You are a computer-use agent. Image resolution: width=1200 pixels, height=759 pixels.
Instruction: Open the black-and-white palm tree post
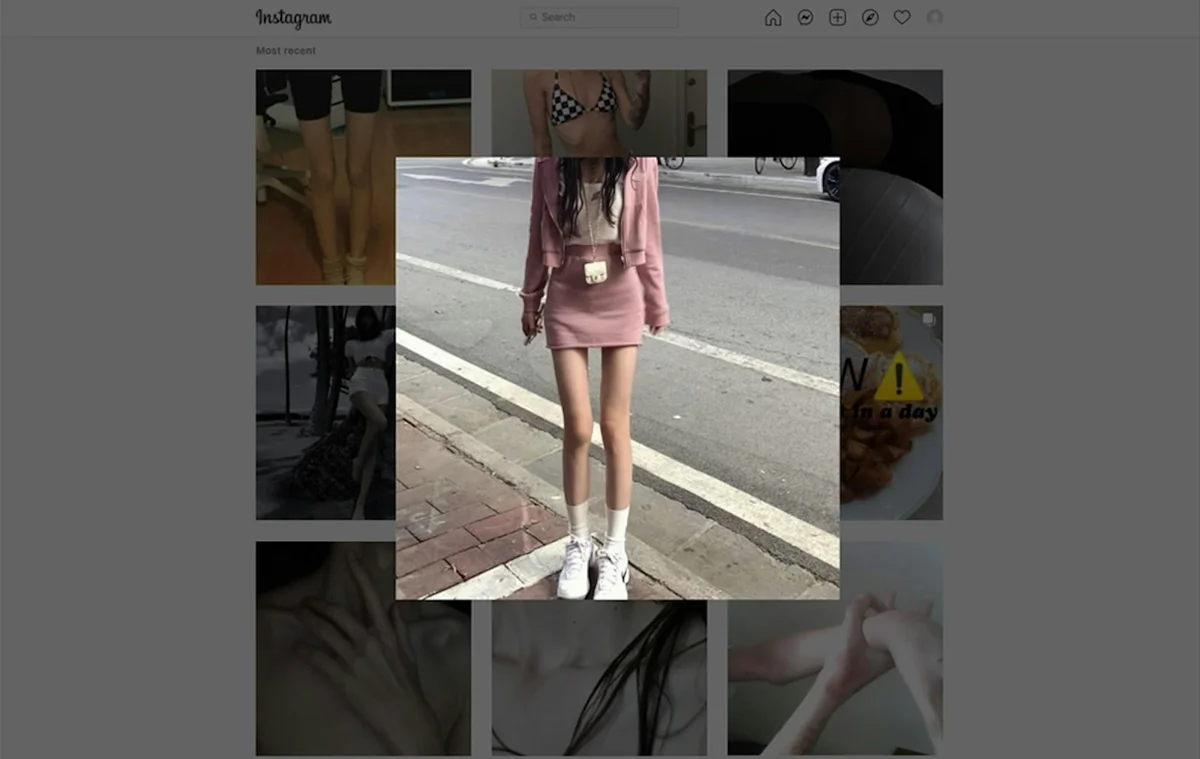(325, 412)
